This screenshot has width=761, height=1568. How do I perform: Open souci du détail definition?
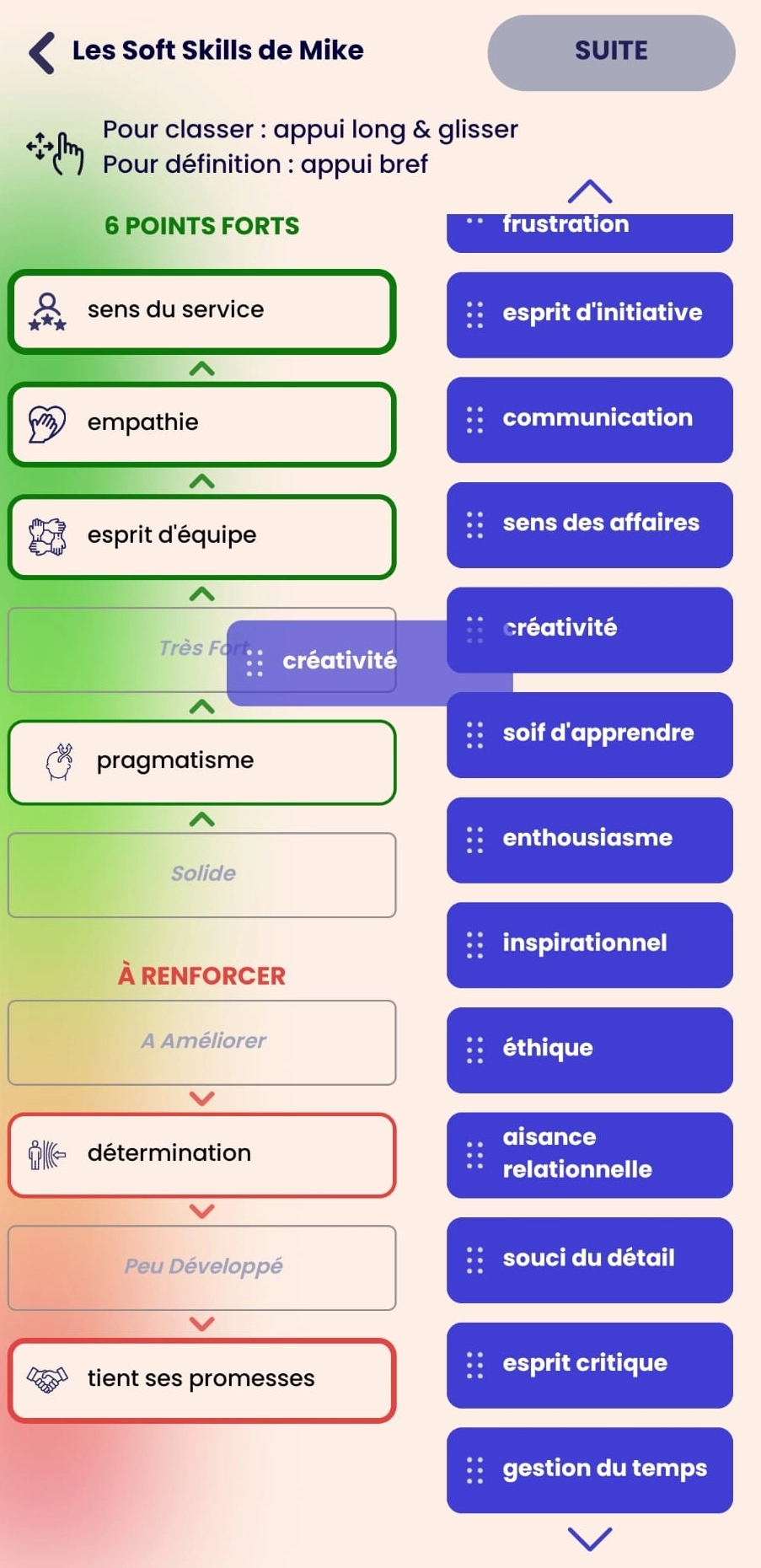coord(588,1259)
